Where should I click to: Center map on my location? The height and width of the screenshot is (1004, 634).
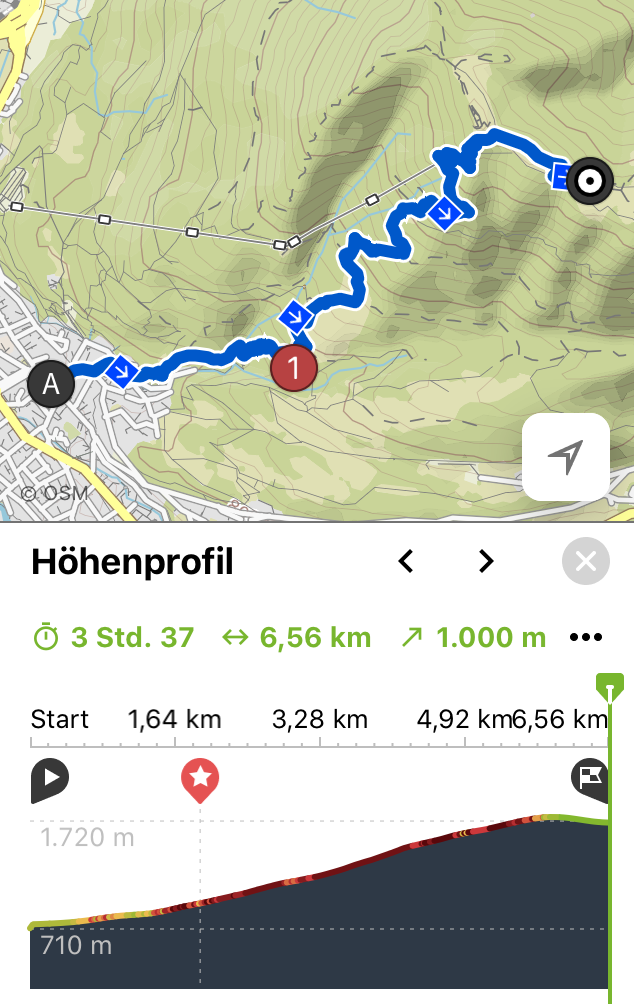[566, 457]
